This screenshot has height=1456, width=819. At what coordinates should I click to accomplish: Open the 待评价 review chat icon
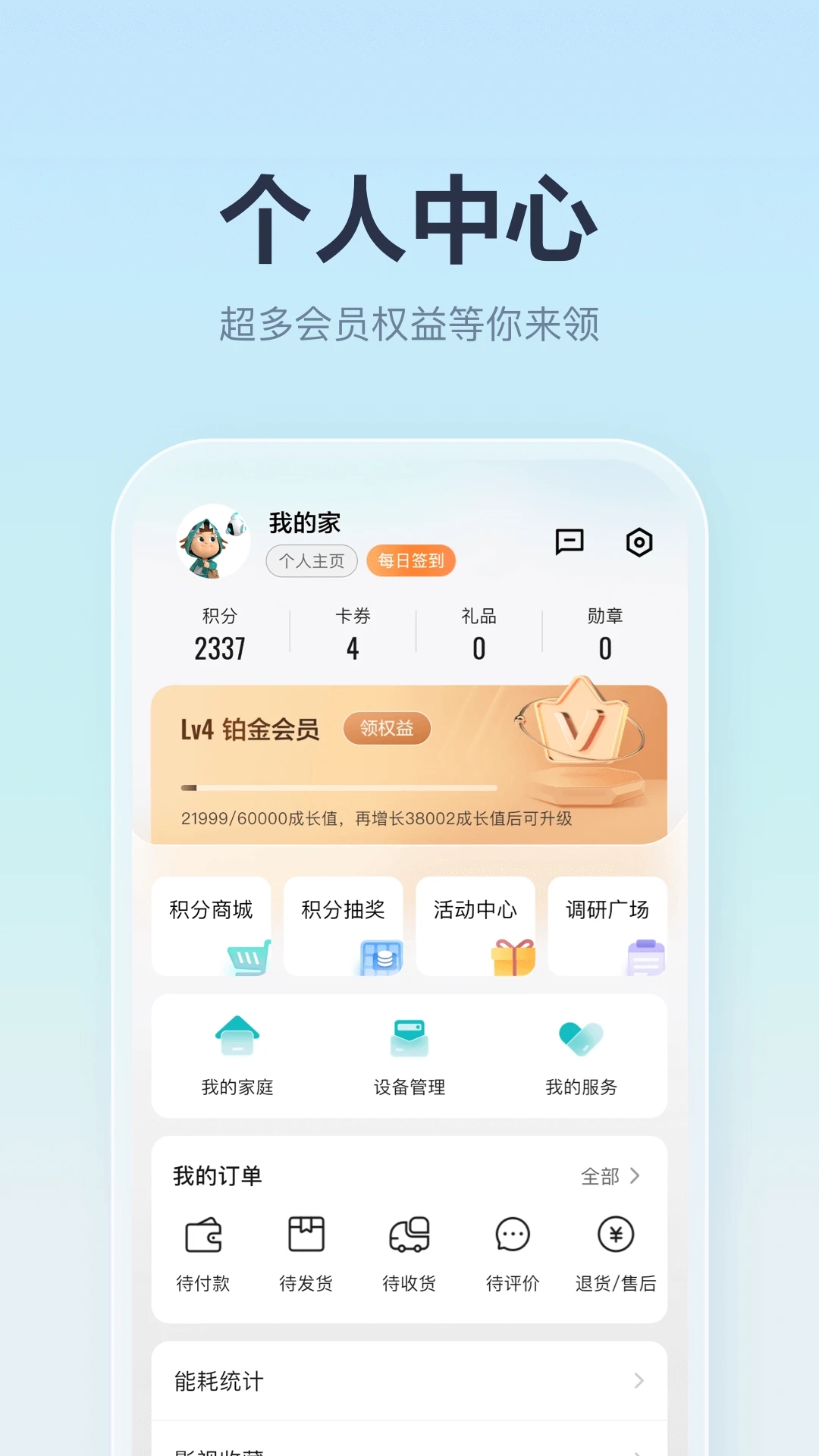click(513, 1235)
